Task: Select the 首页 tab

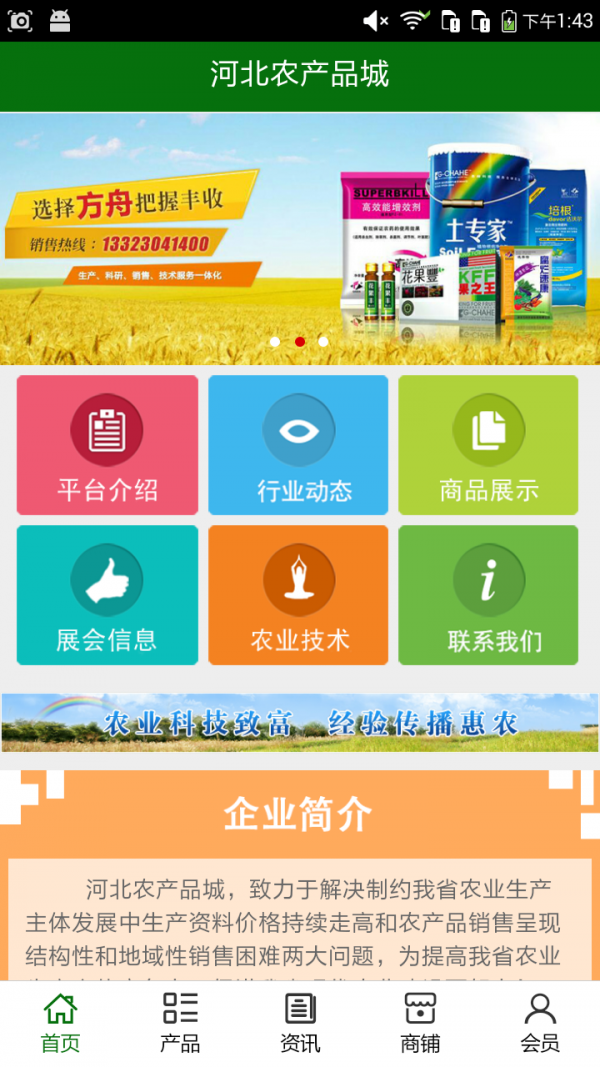Action: tap(60, 1023)
